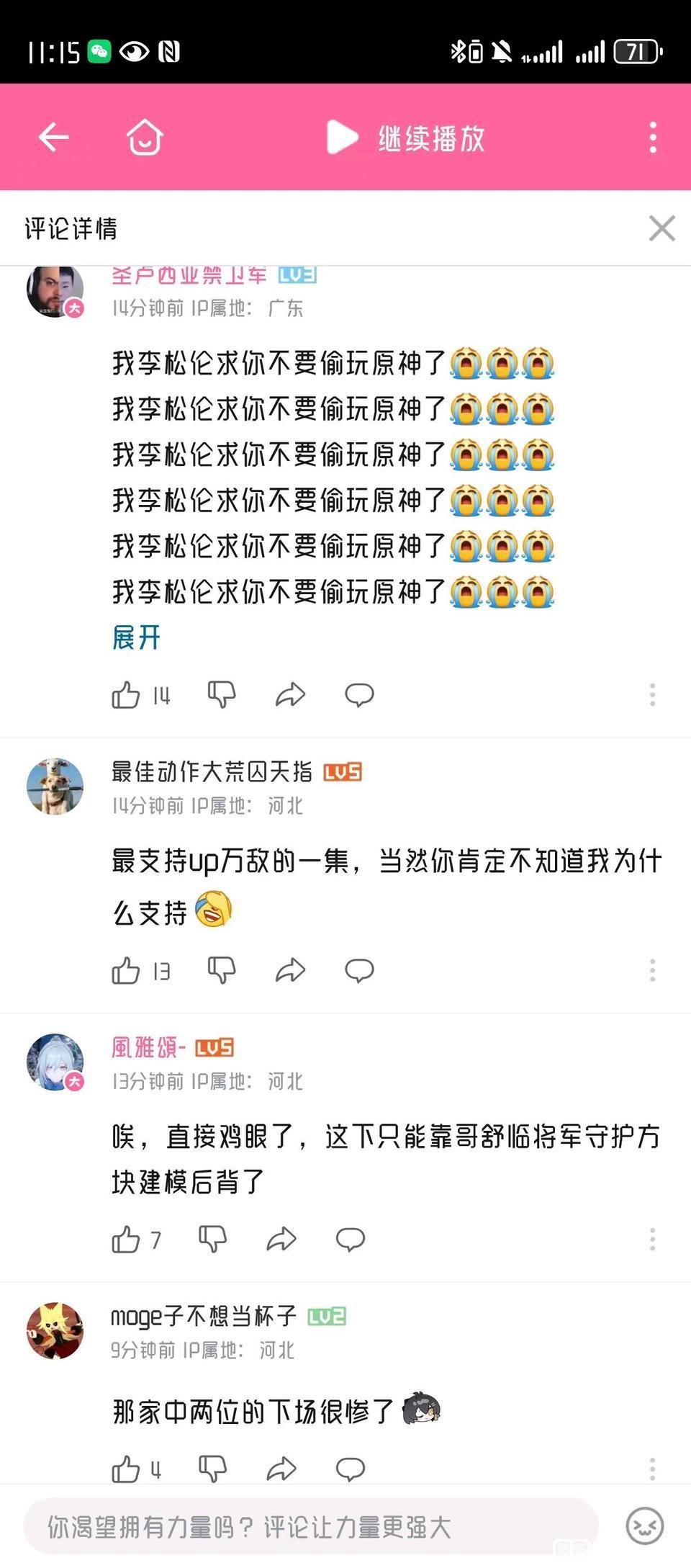Dislike 風雅頌-'s comment
The height and width of the screenshot is (1568, 691).
click(213, 1240)
